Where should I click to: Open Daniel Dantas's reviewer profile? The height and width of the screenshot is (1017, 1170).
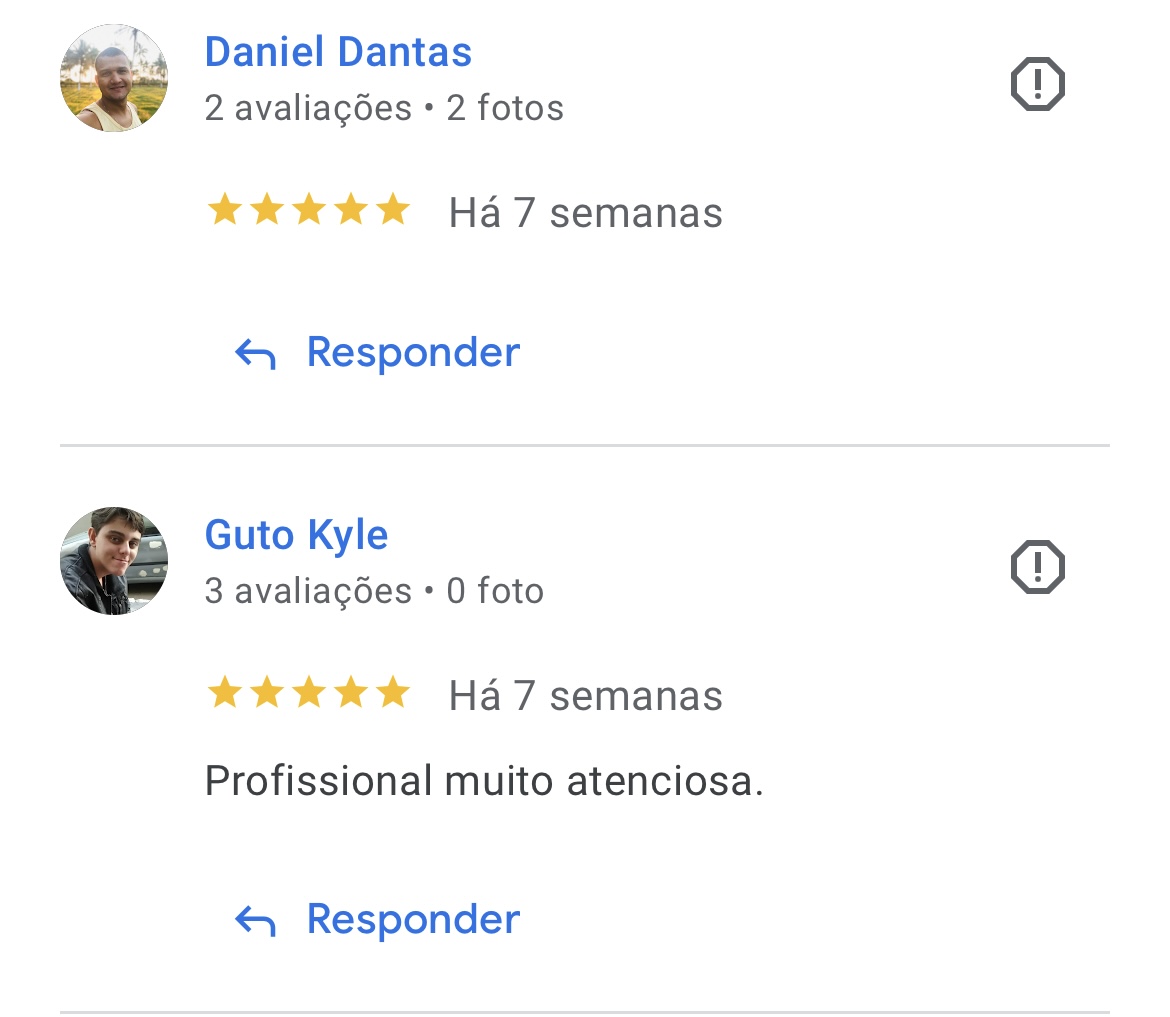tap(337, 52)
